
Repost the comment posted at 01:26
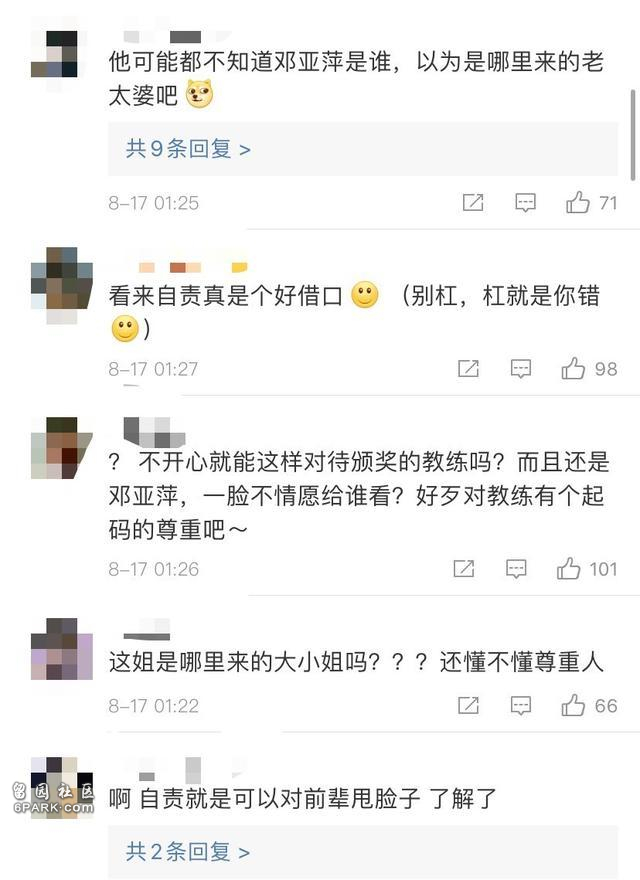tap(464, 569)
